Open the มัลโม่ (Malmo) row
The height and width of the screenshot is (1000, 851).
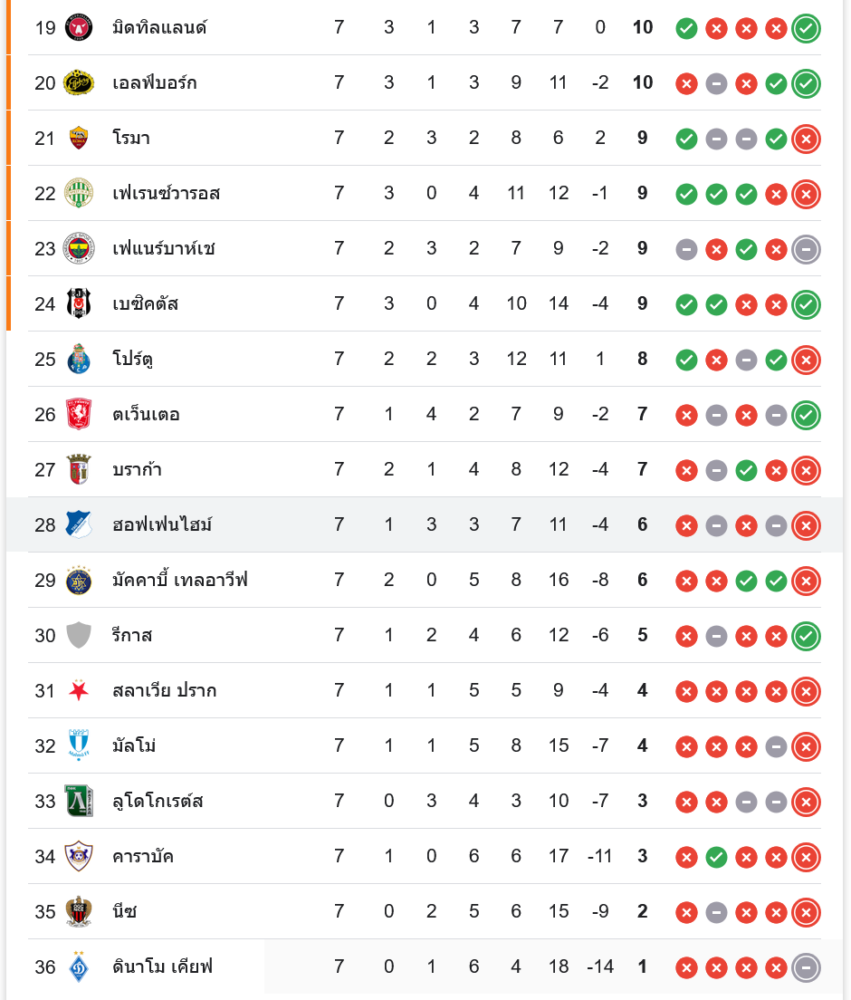pyautogui.click(x=134, y=746)
